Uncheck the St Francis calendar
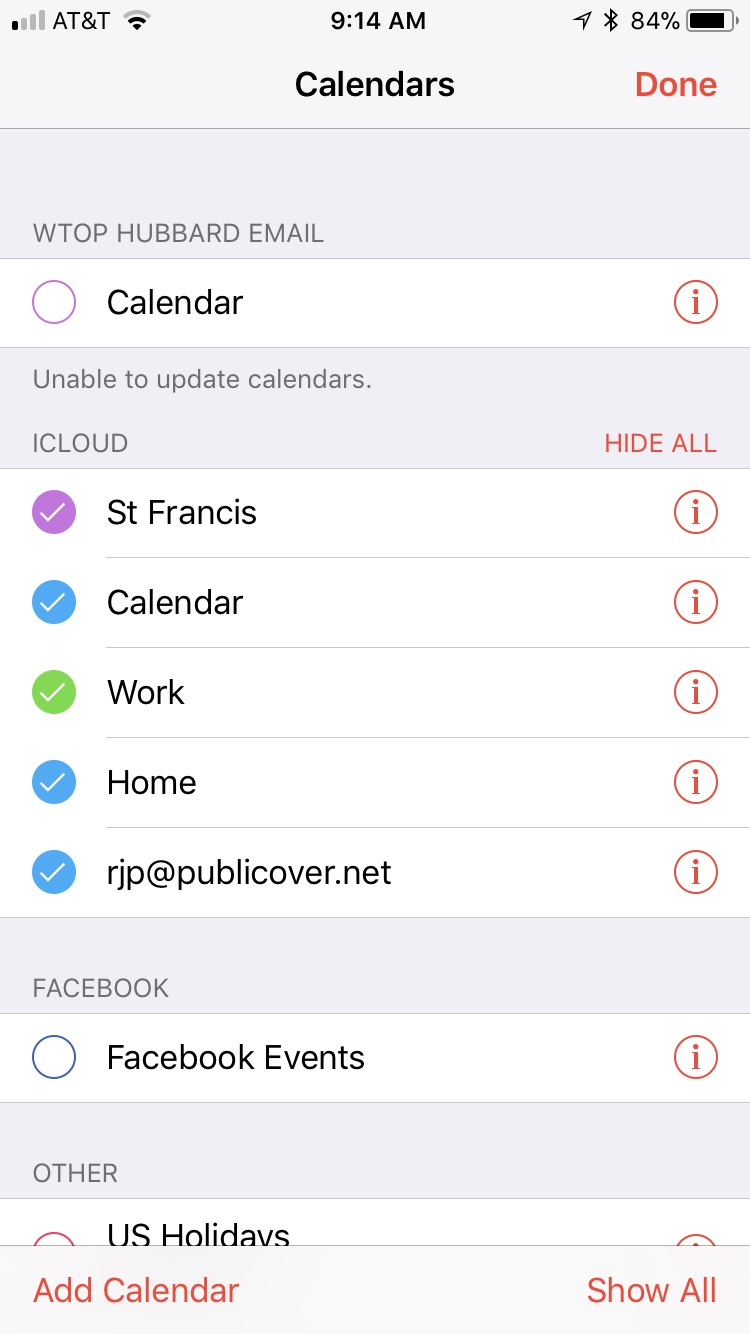Screen dimensions: 750x1334 pyautogui.click(x=54, y=513)
